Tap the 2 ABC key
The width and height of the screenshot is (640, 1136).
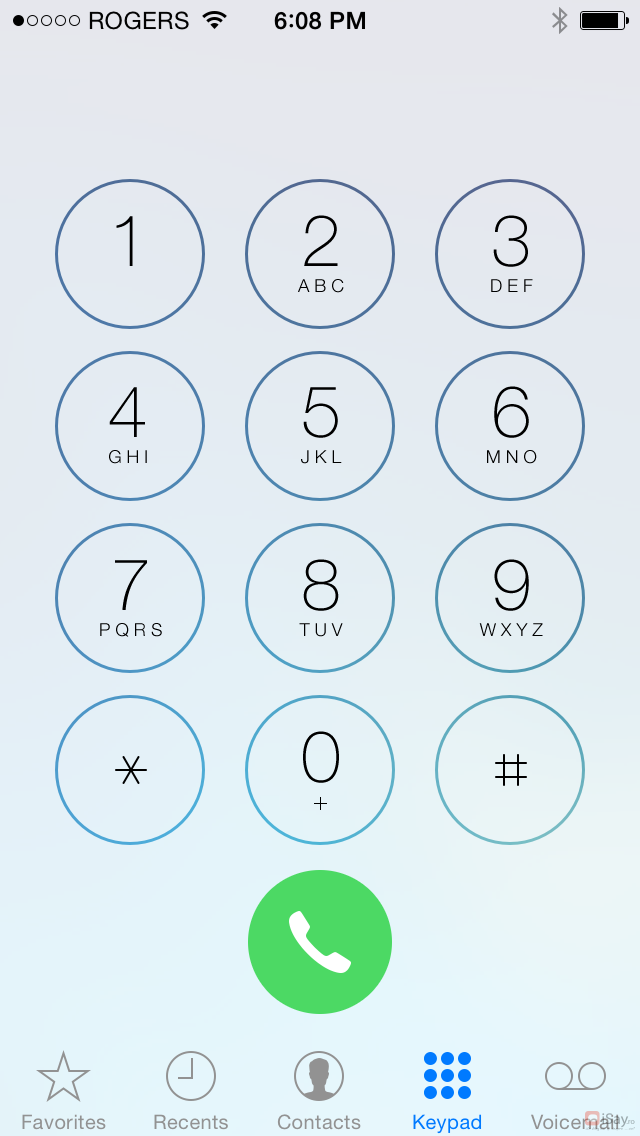tap(320, 254)
